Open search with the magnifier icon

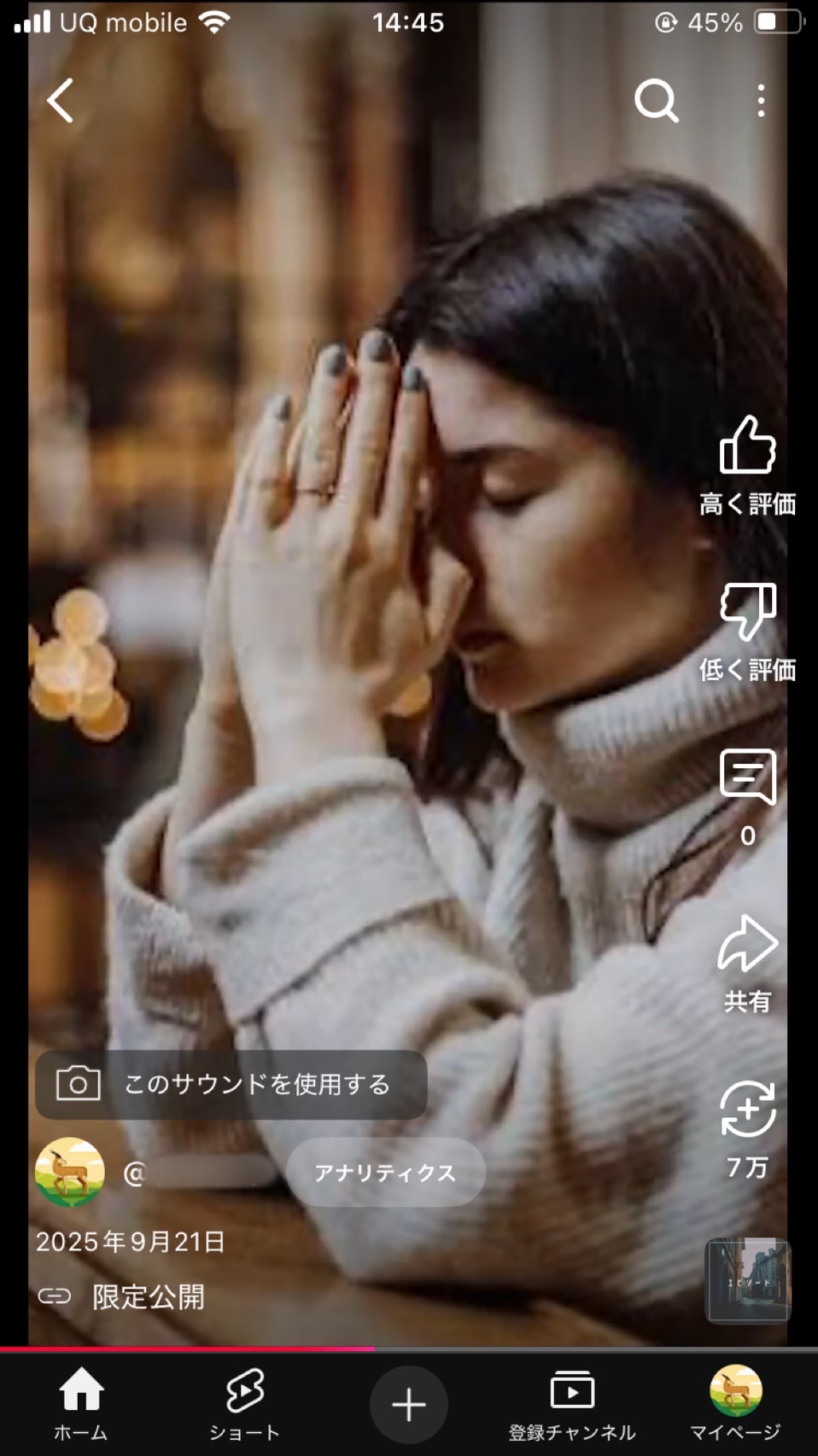[x=656, y=102]
